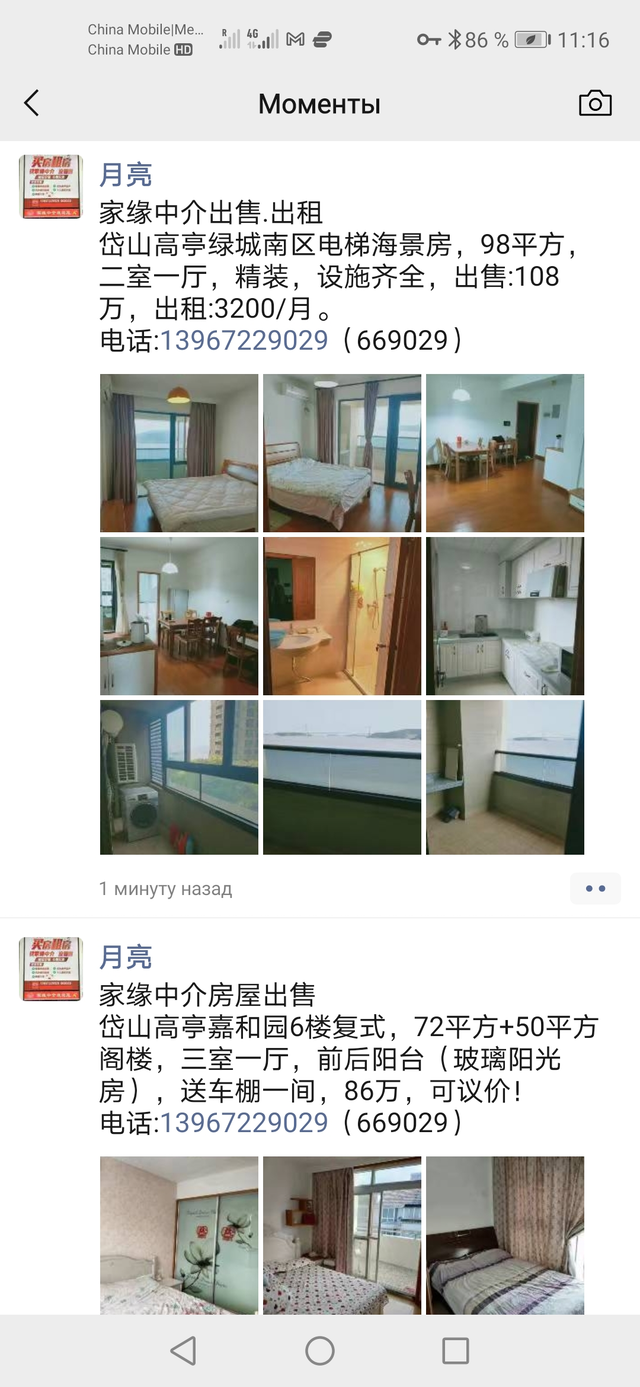Screen dimensions: 640x1387
Task: Open the dining room photo with the kettle
Action: [x=179, y=616]
